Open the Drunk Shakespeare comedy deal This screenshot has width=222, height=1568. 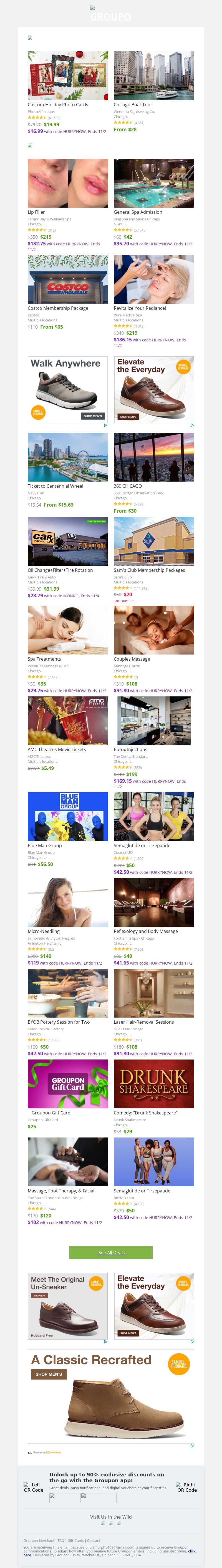tap(154, 1083)
